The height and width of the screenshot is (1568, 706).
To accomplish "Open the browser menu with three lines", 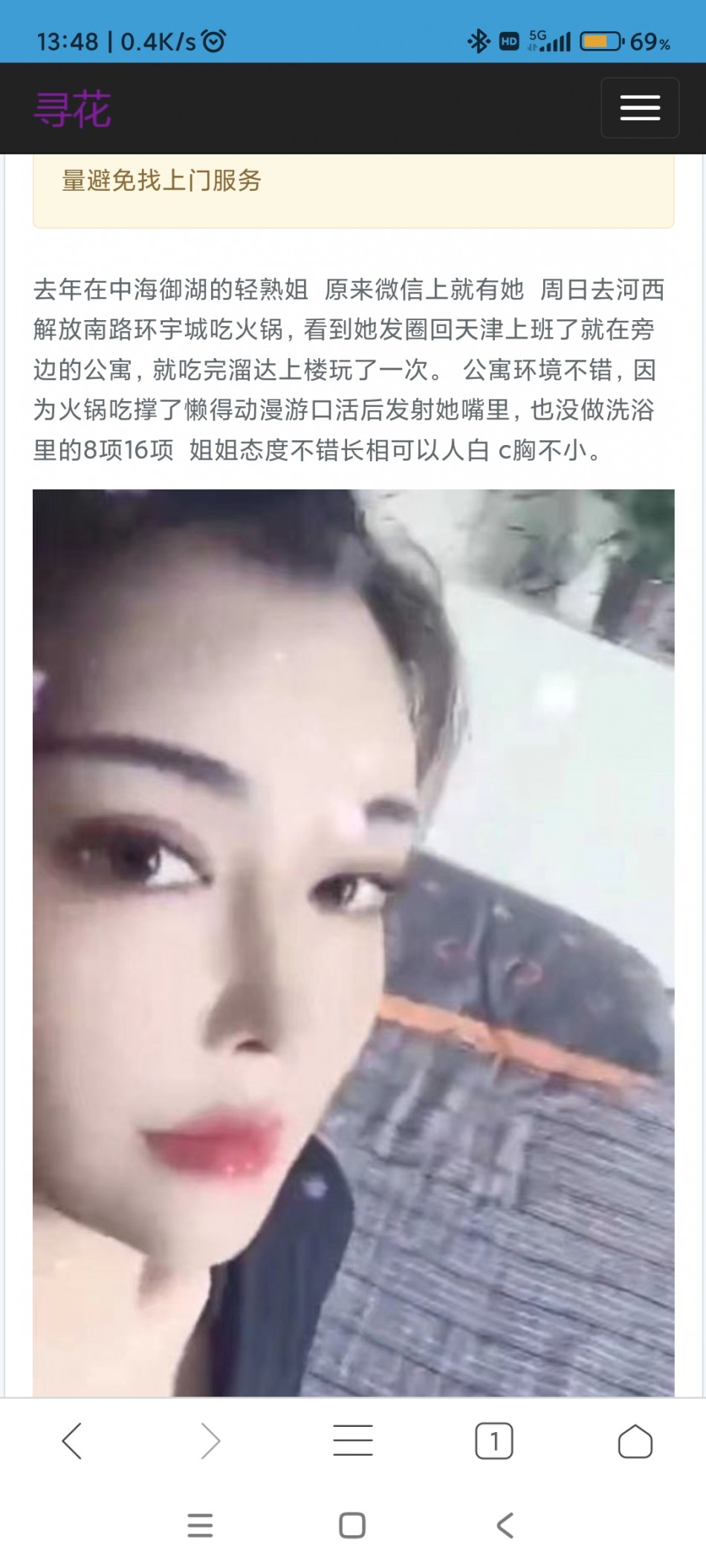I will coord(353,1440).
